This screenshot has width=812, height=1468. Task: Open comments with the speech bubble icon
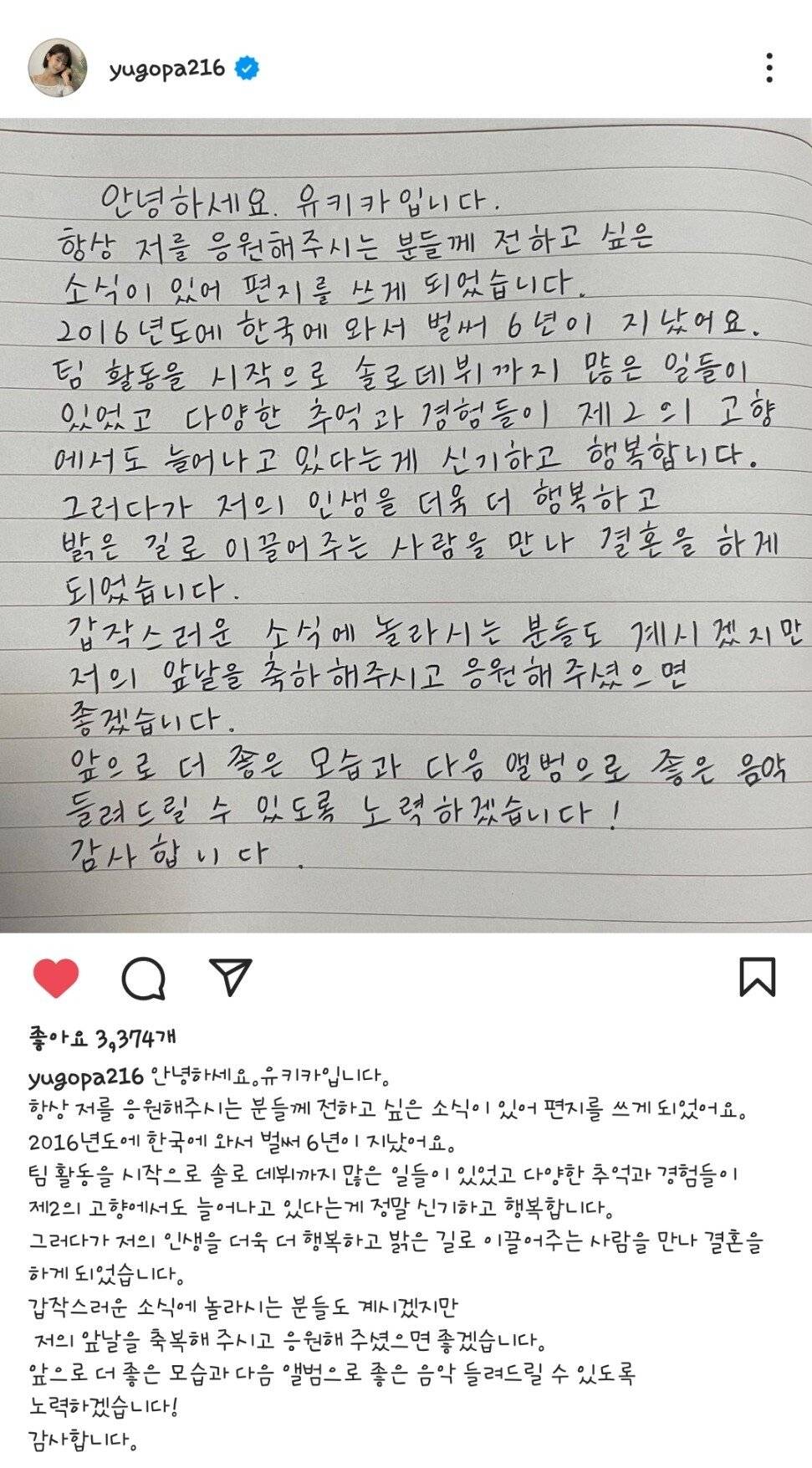pos(144,978)
